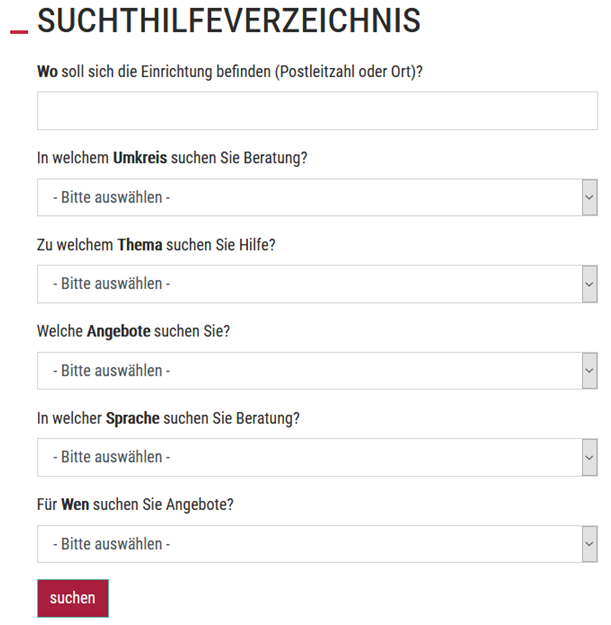Expand the Thema selection dropdown
The image size is (611, 625).
317,284
